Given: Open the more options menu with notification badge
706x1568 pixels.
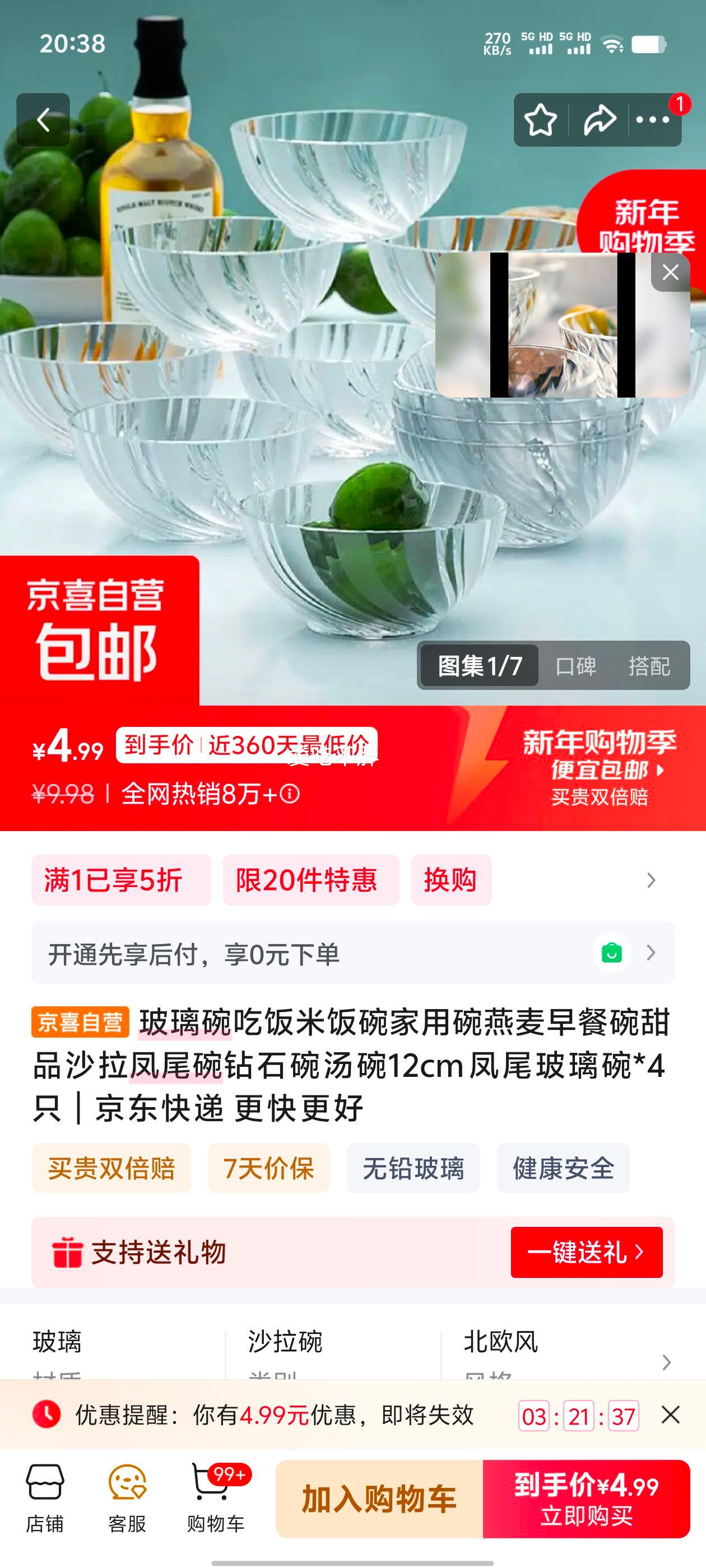Looking at the screenshot, I should click(653, 119).
